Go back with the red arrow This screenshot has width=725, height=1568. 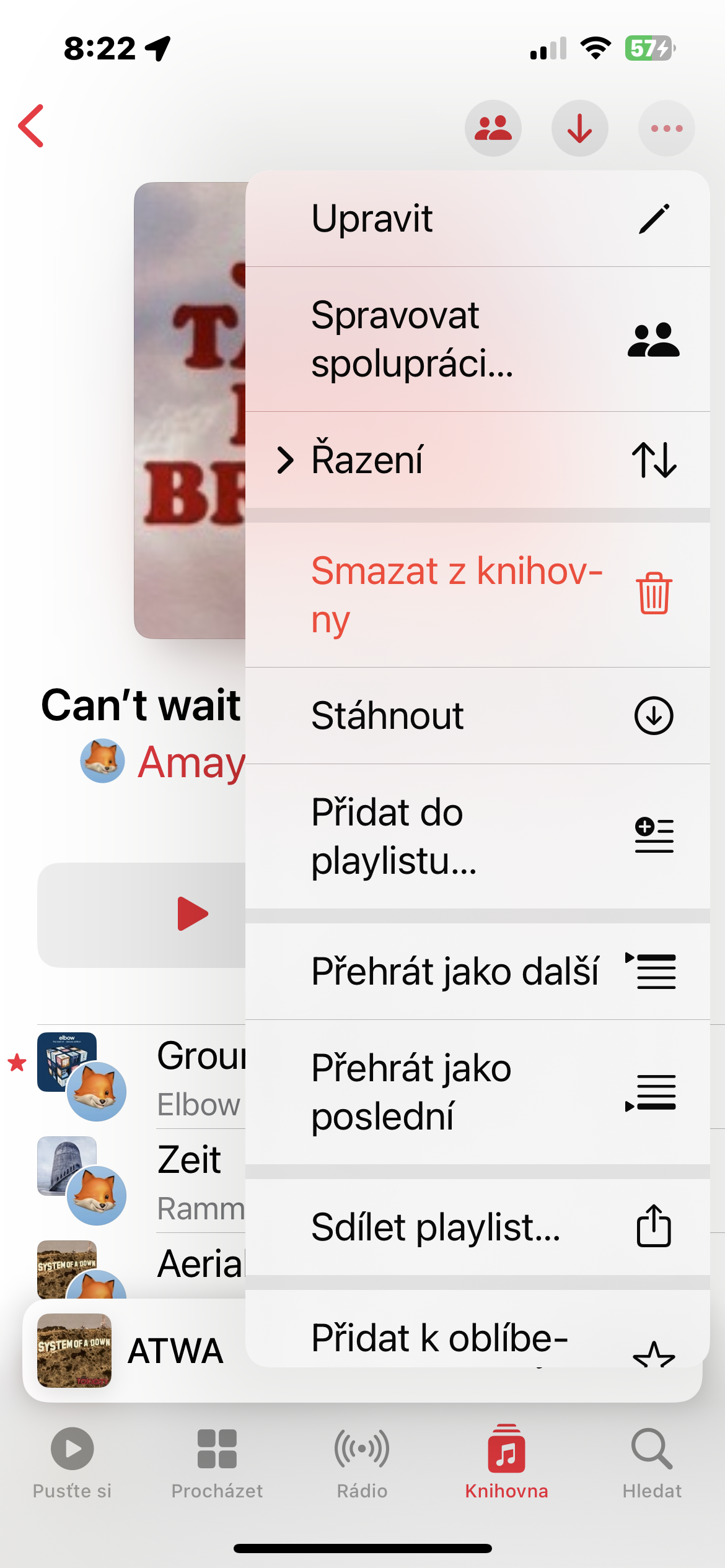point(32,126)
